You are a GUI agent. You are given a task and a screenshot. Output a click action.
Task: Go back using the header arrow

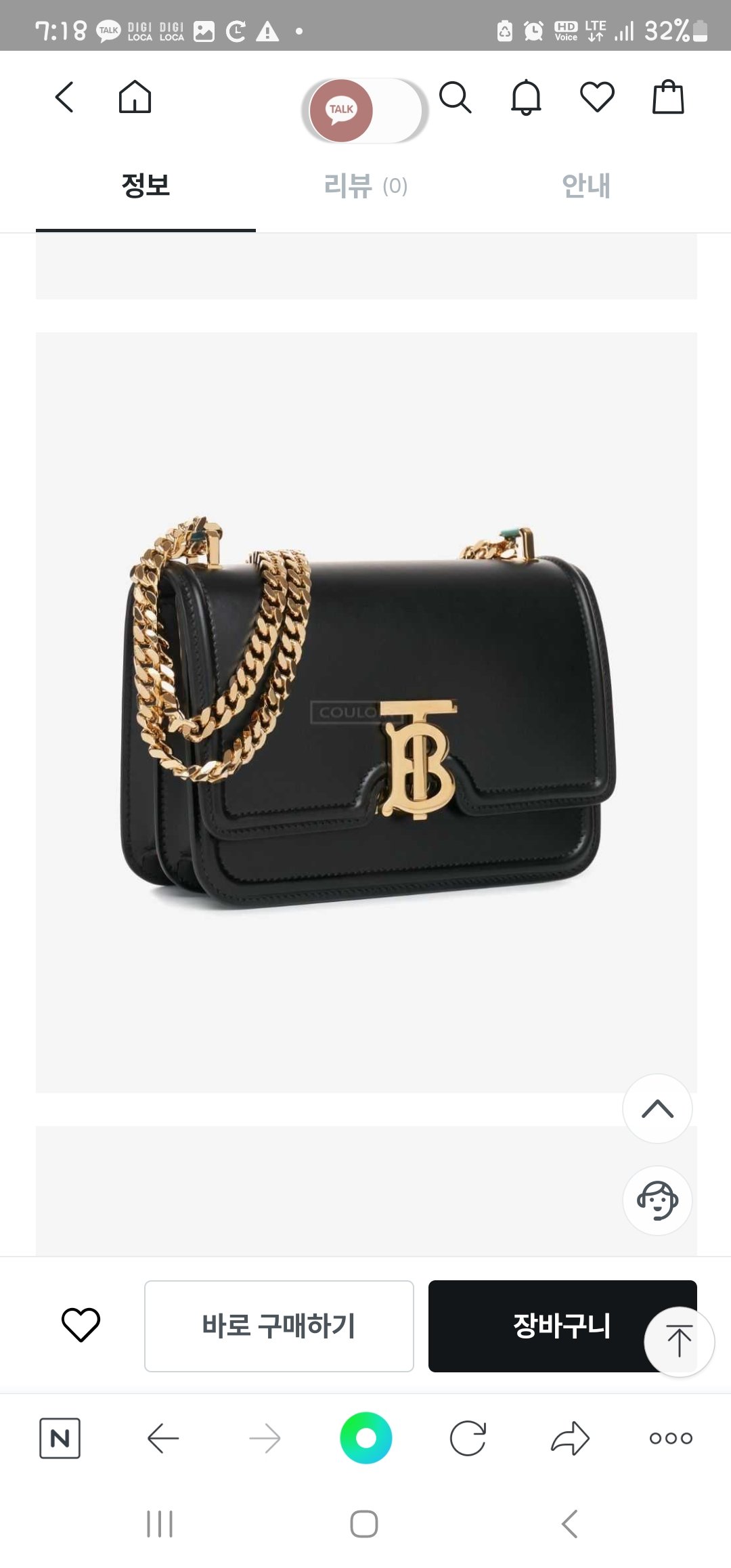[64, 97]
